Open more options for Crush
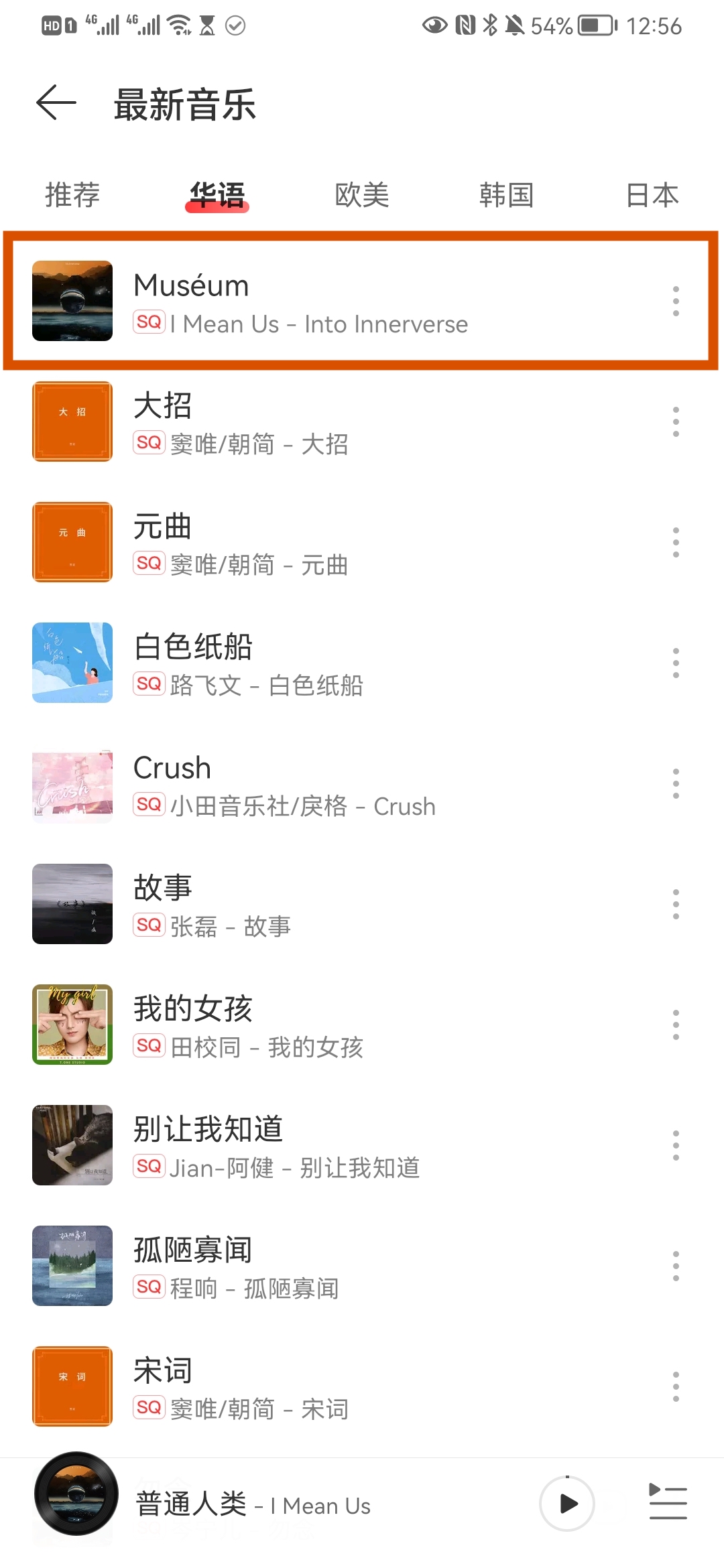724x1568 pixels. [676, 784]
